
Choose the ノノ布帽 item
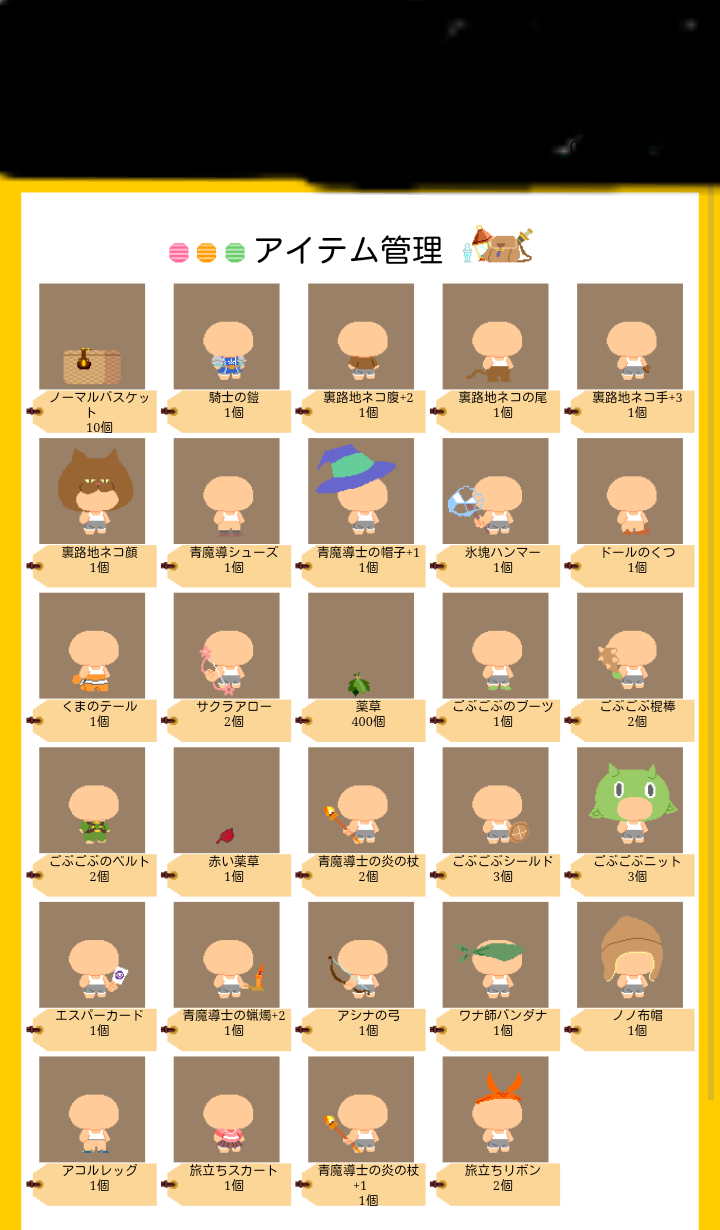coord(630,954)
